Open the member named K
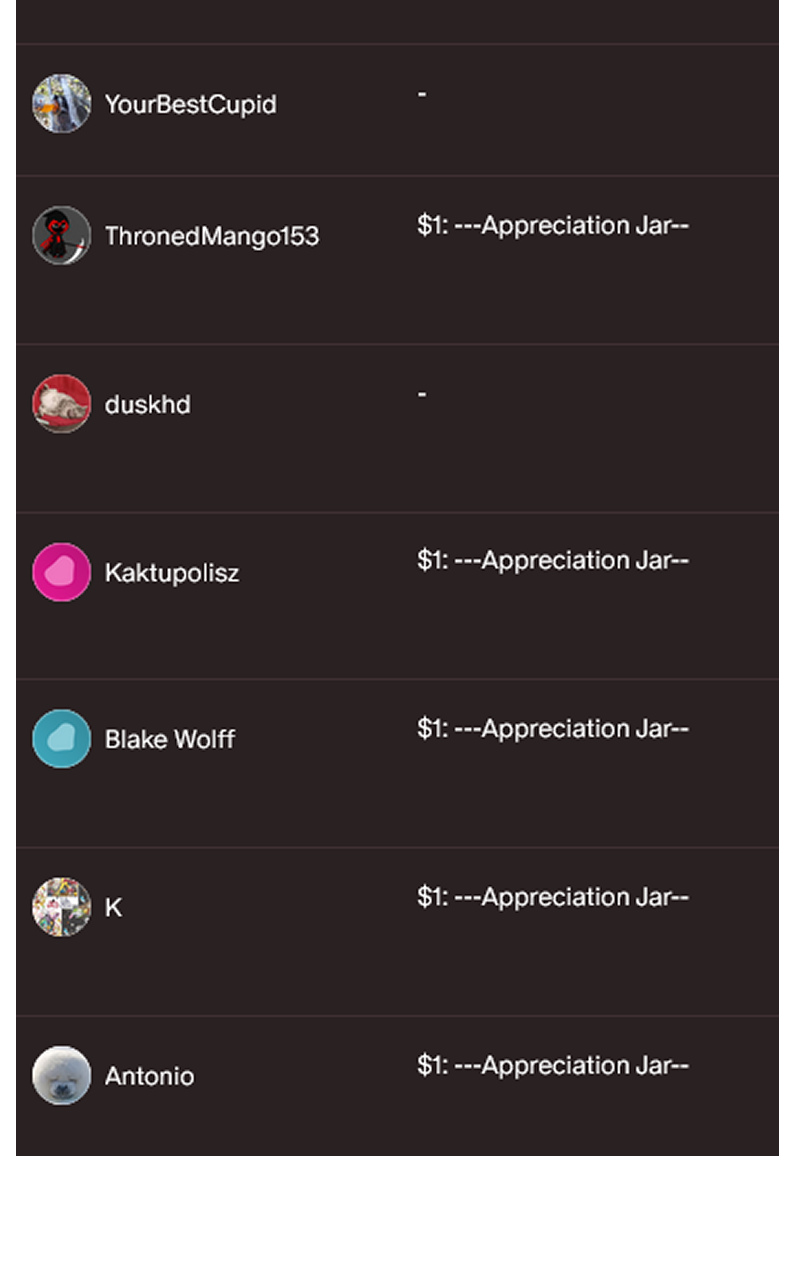800x1280 pixels. tap(113, 908)
